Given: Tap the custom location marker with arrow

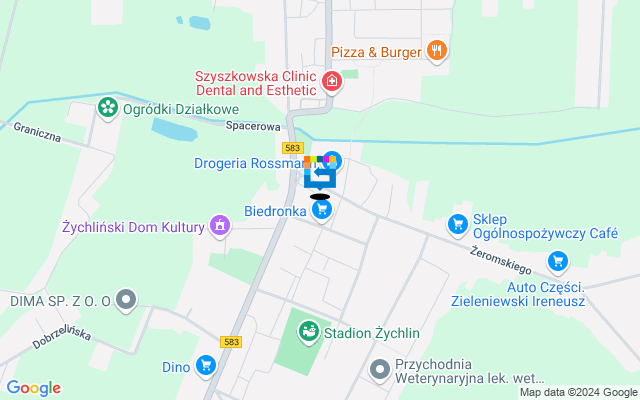Looking at the screenshot, I should pos(320,175).
